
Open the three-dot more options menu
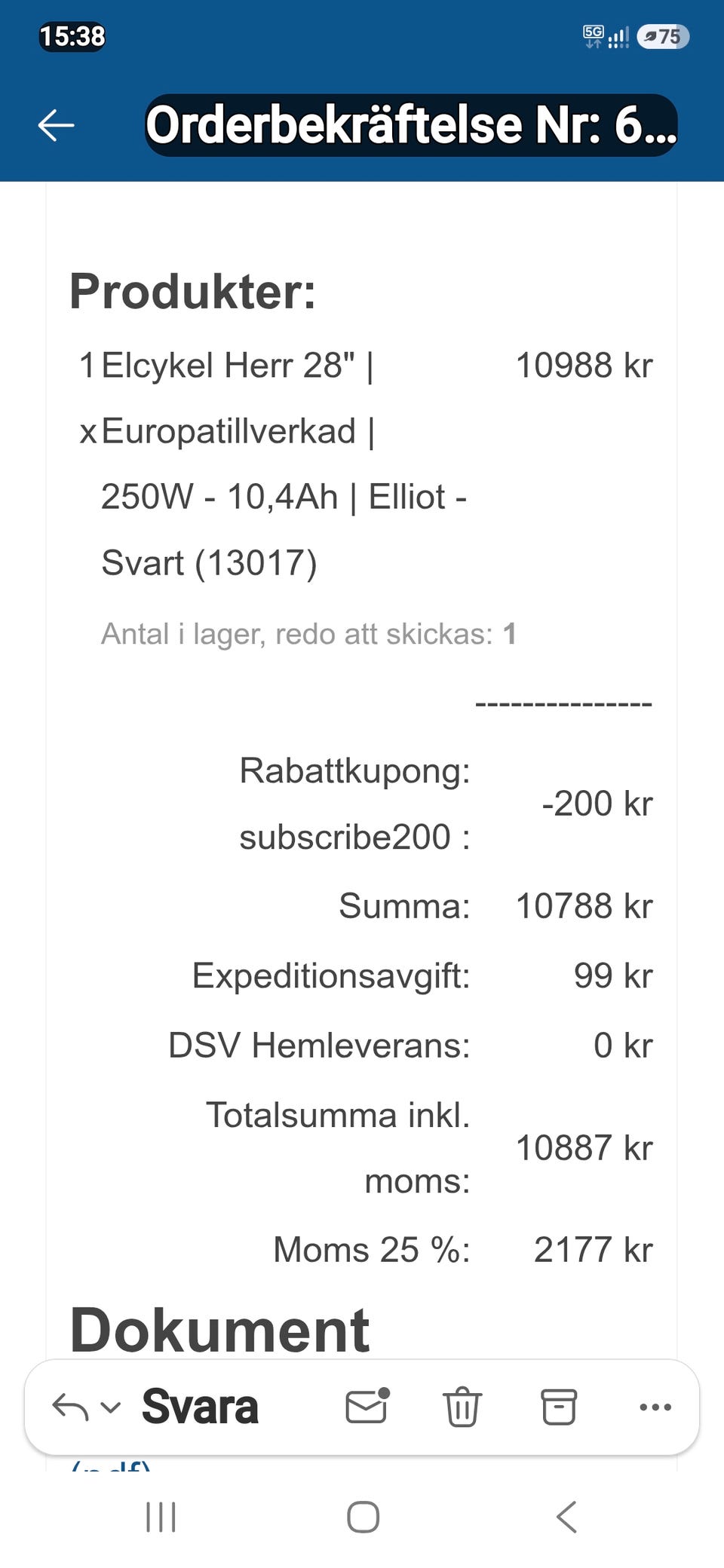tap(655, 1407)
